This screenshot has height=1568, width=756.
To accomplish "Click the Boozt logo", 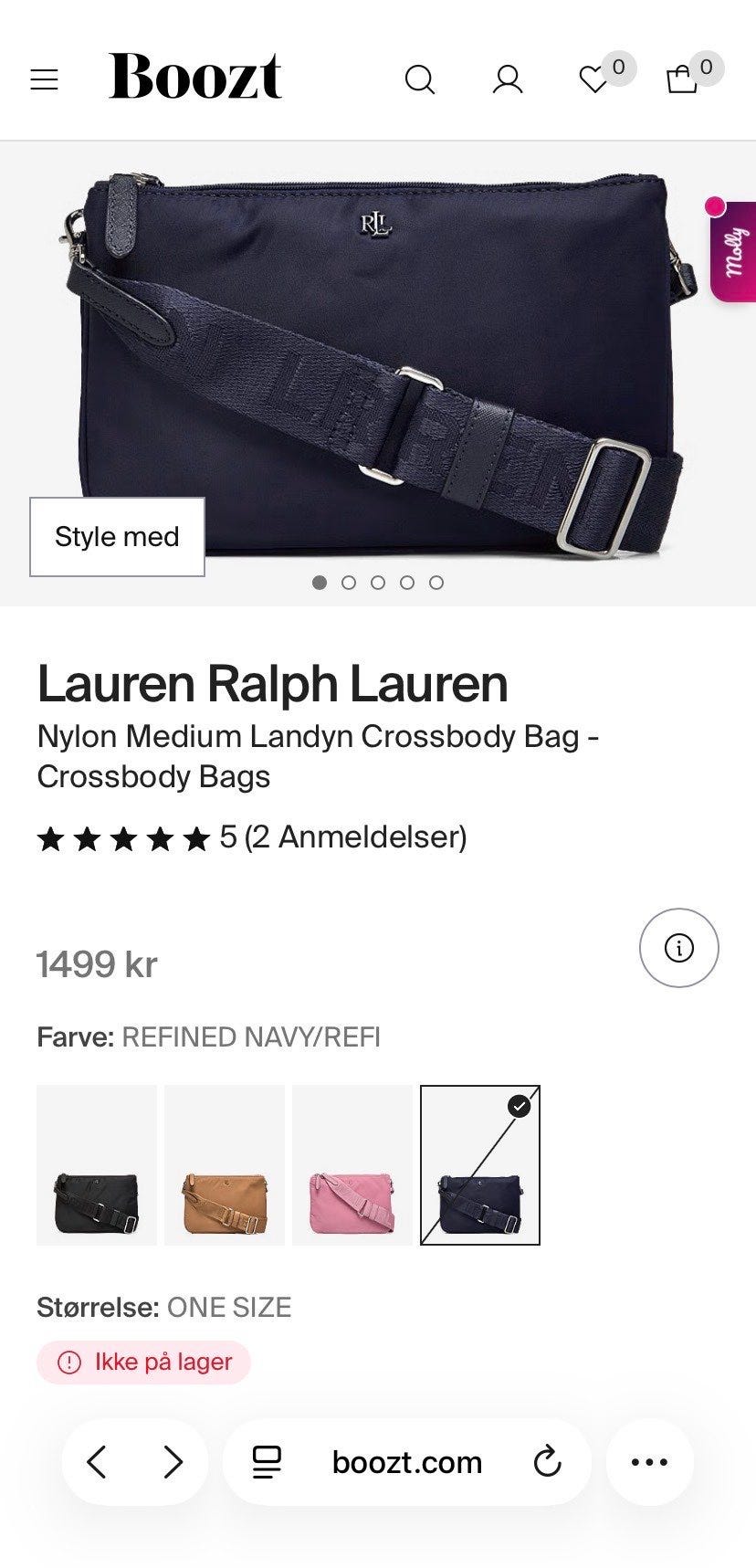I will coord(194,76).
